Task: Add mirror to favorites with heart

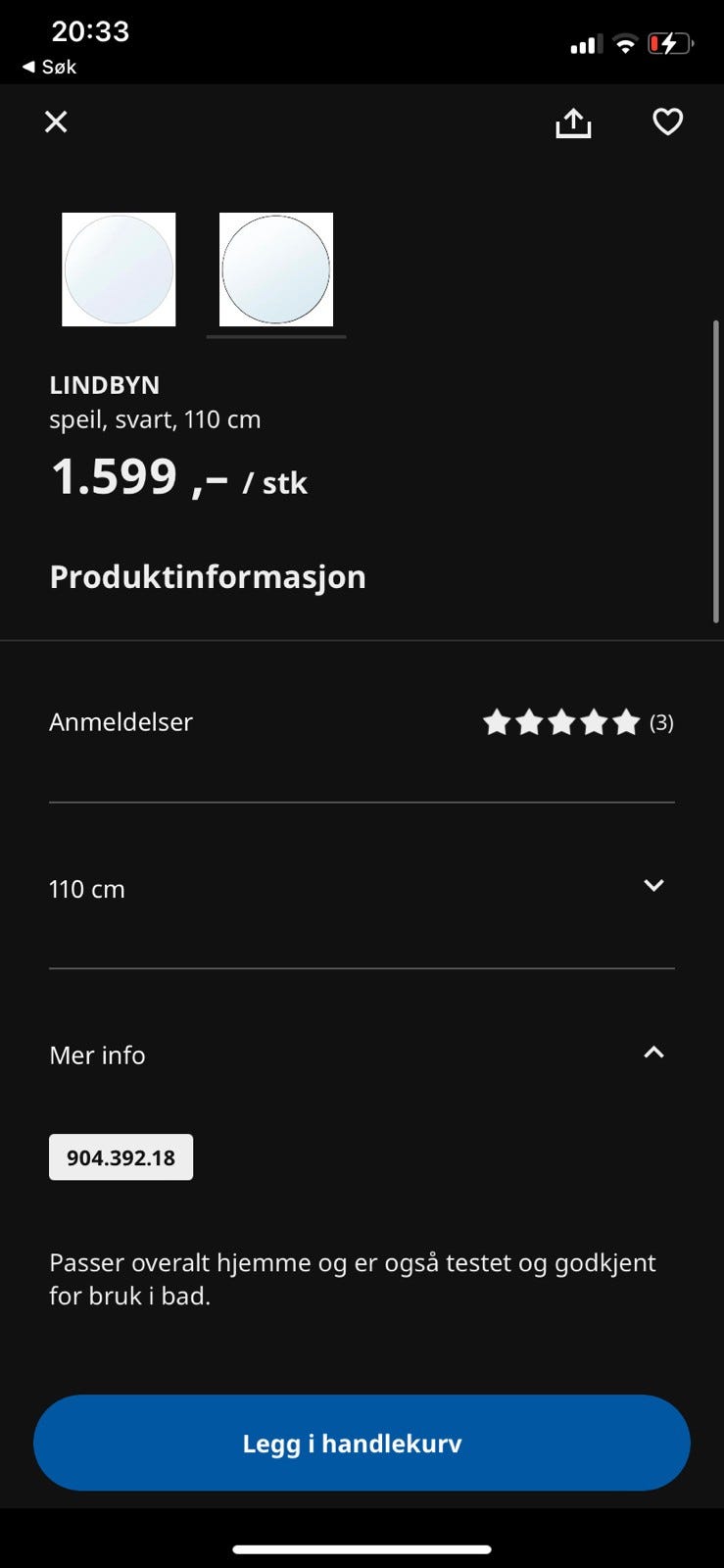Action: (x=667, y=122)
